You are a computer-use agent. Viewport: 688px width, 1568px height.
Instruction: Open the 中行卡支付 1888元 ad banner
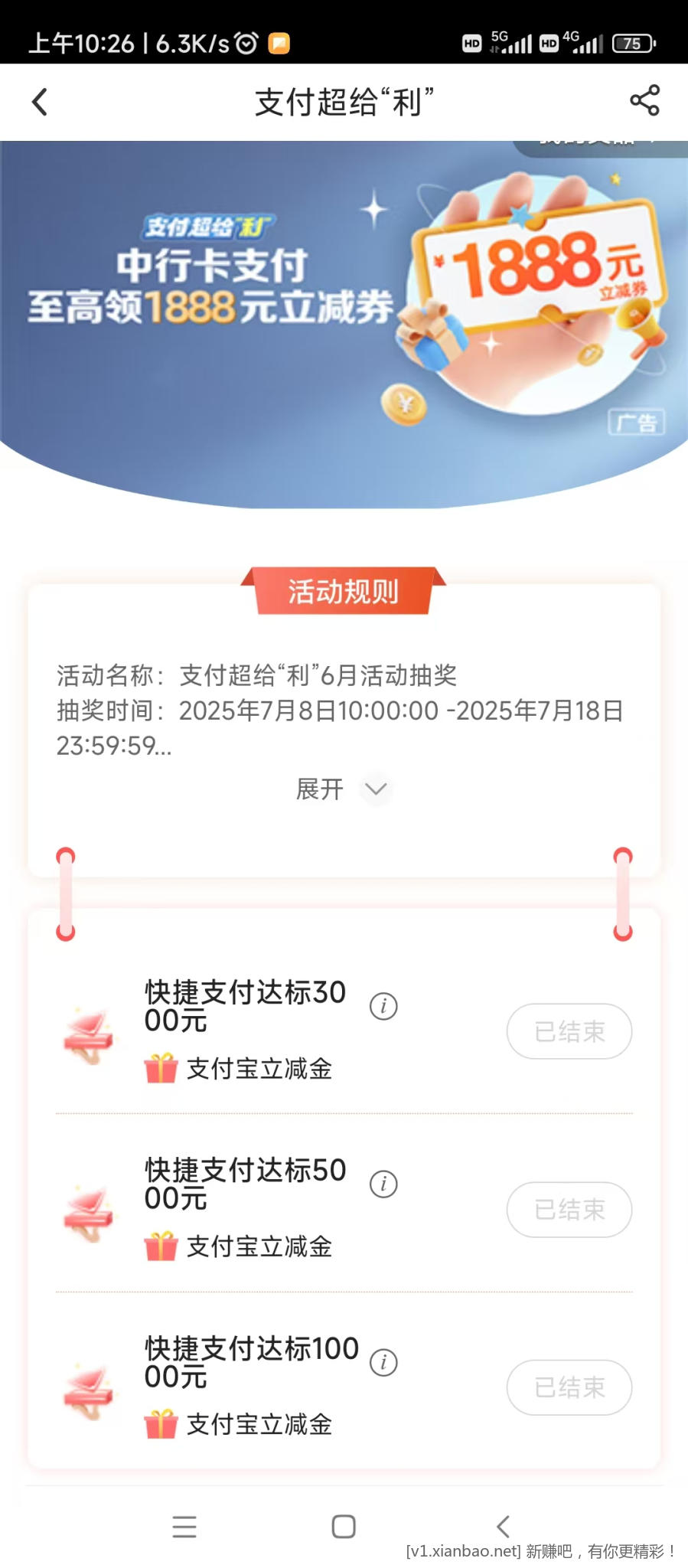pos(344,306)
